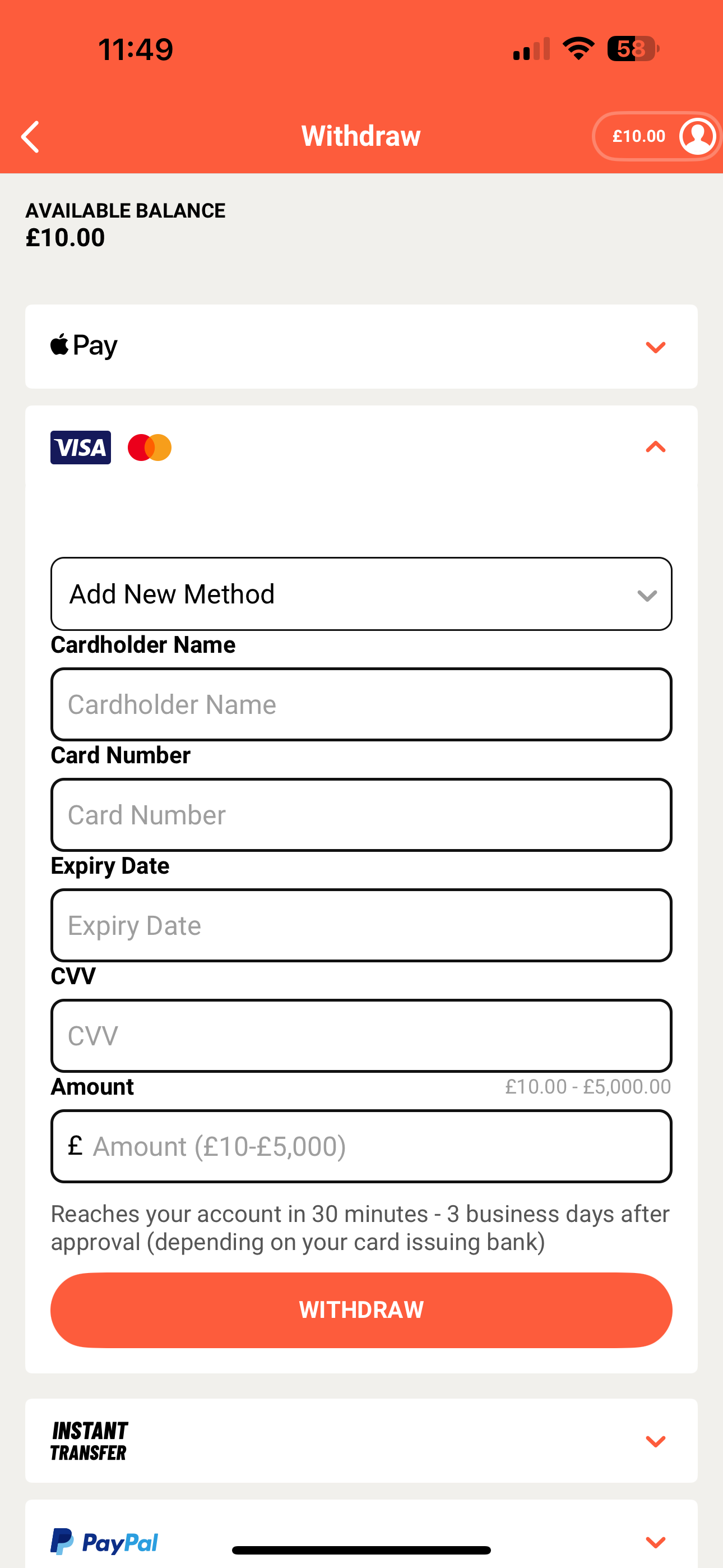The width and height of the screenshot is (723, 1568).
Task: Select the Visa card logo
Action: click(80, 448)
